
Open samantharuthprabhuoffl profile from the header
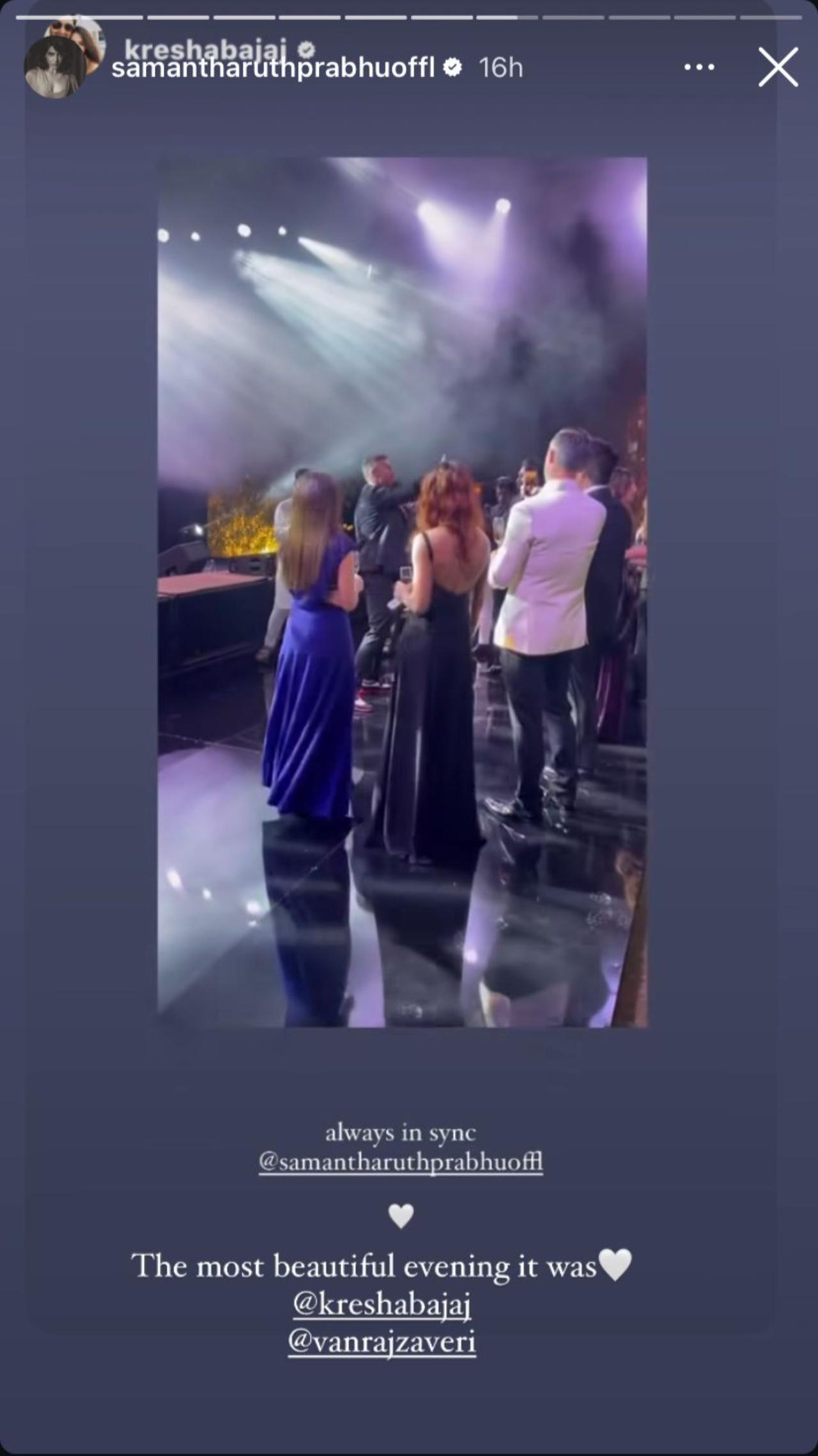click(274, 68)
